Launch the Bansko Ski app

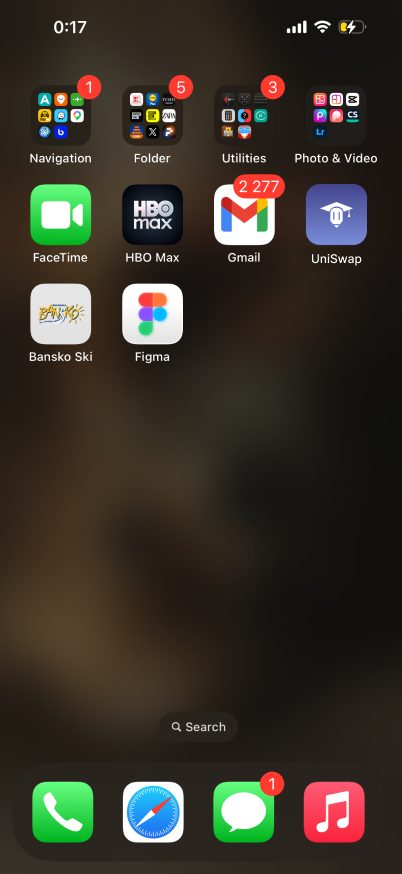tap(61, 314)
